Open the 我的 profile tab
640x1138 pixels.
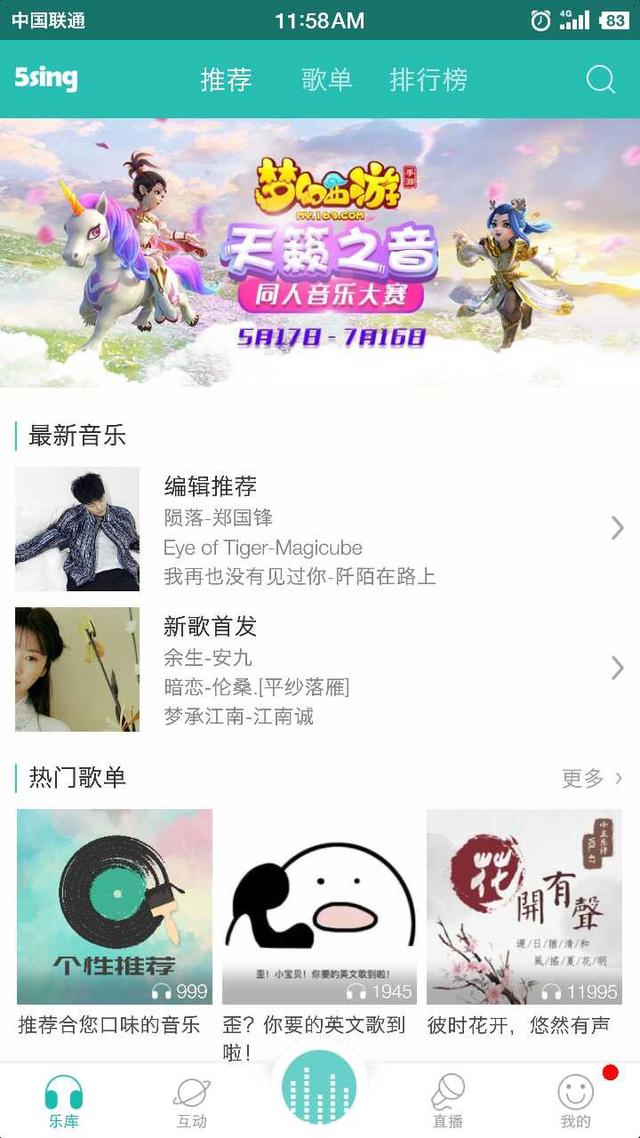[x=576, y=1100]
